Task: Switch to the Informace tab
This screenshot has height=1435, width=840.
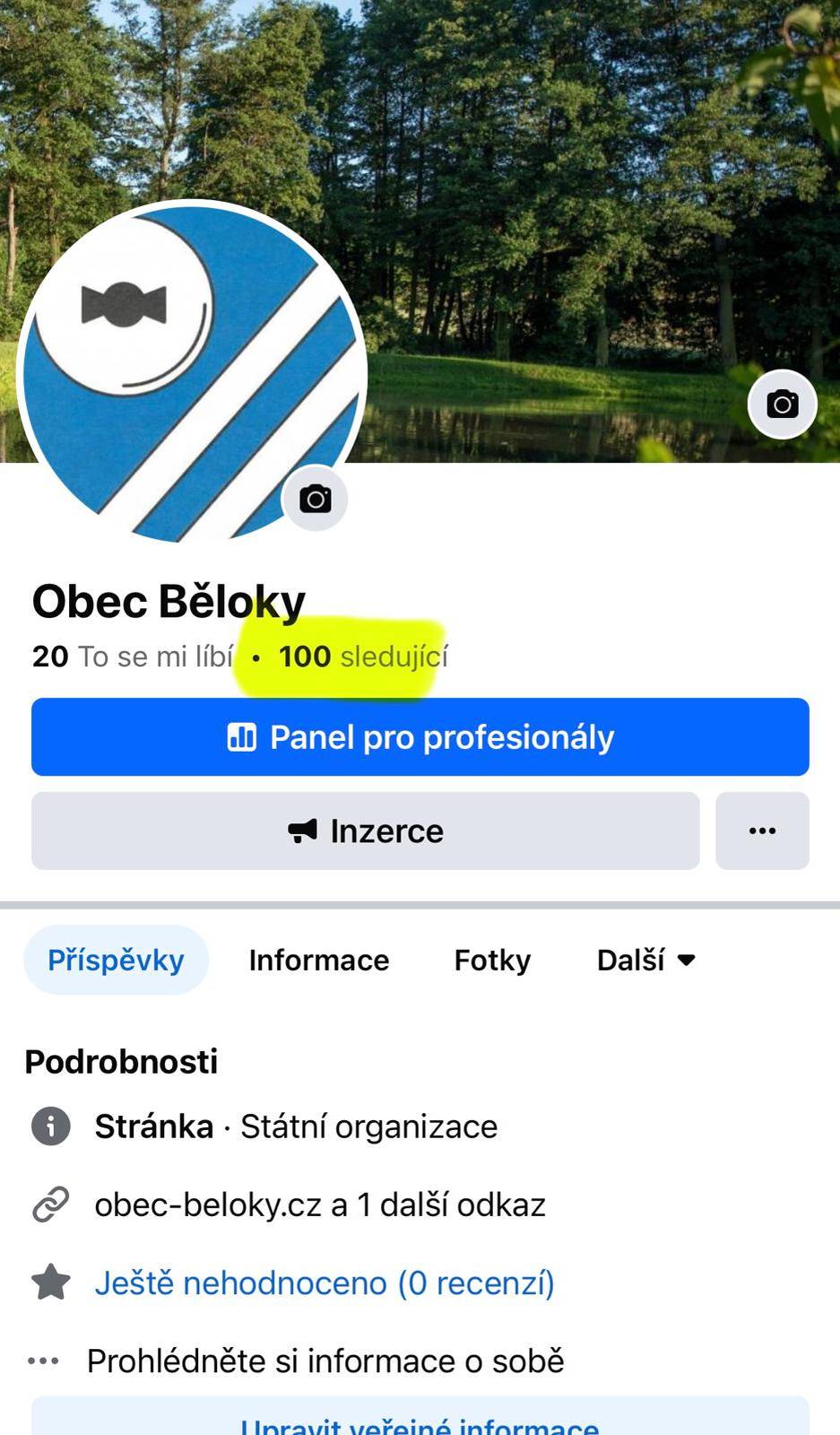Action: tap(318, 960)
